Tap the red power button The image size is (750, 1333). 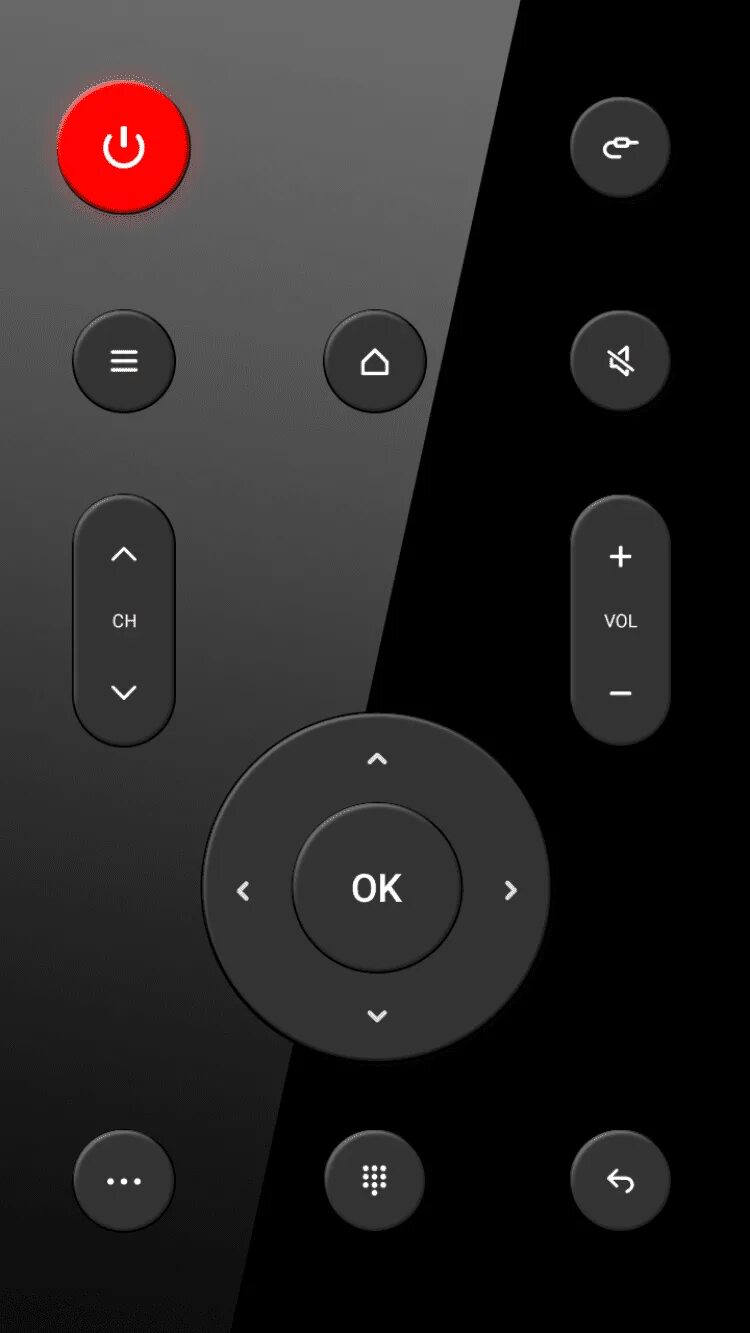pyautogui.click(x=124, y=148)
